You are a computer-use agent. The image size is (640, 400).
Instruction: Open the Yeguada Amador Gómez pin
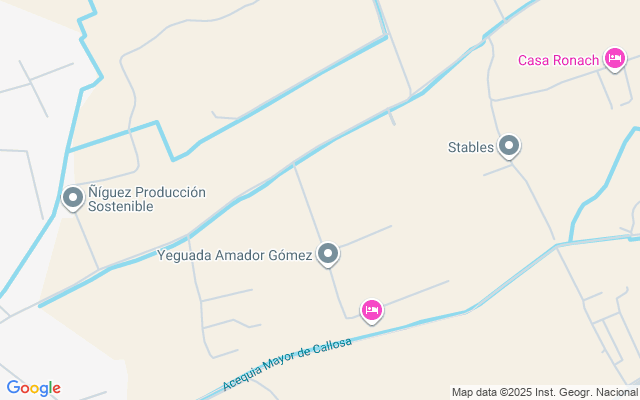[x=328, y=254]
